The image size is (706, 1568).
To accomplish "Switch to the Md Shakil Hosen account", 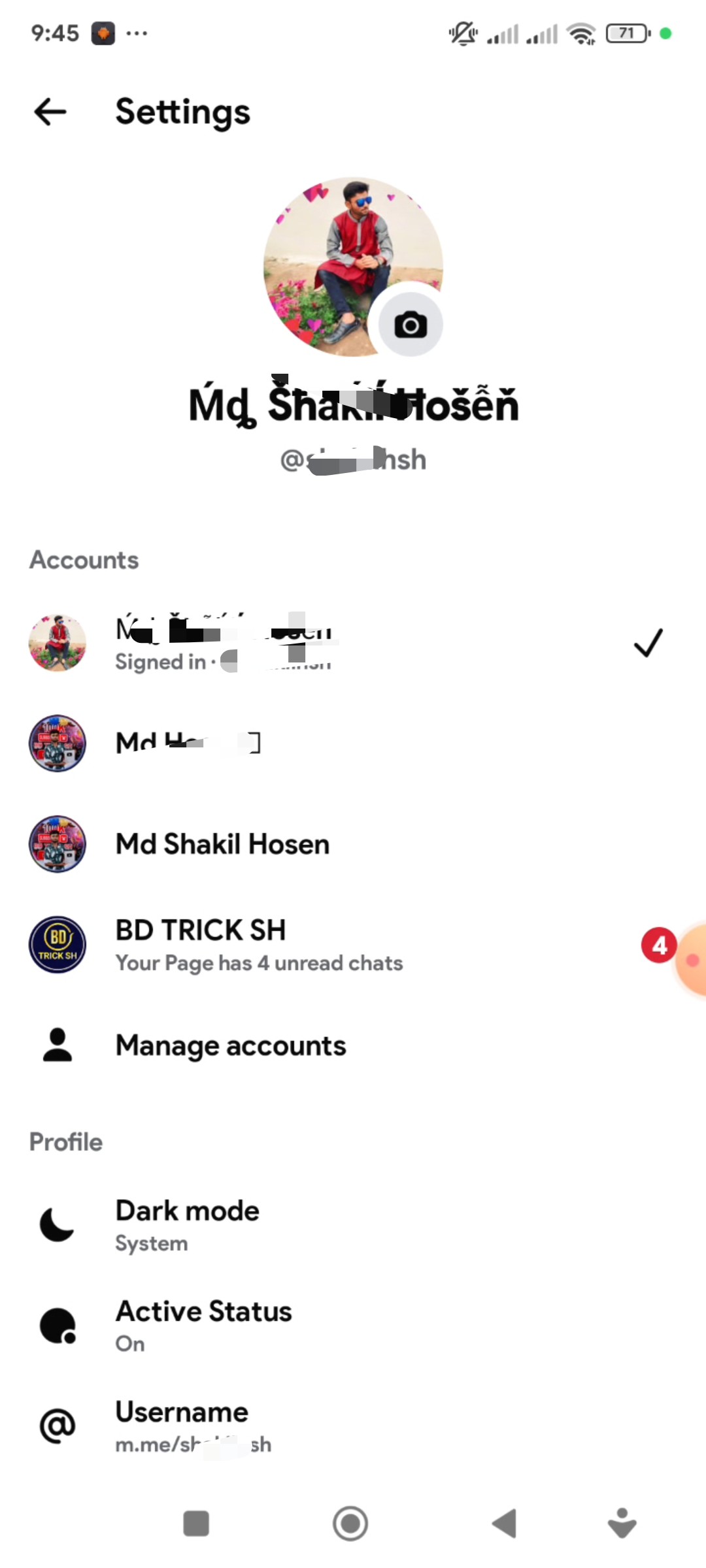I will click(353, 844).
